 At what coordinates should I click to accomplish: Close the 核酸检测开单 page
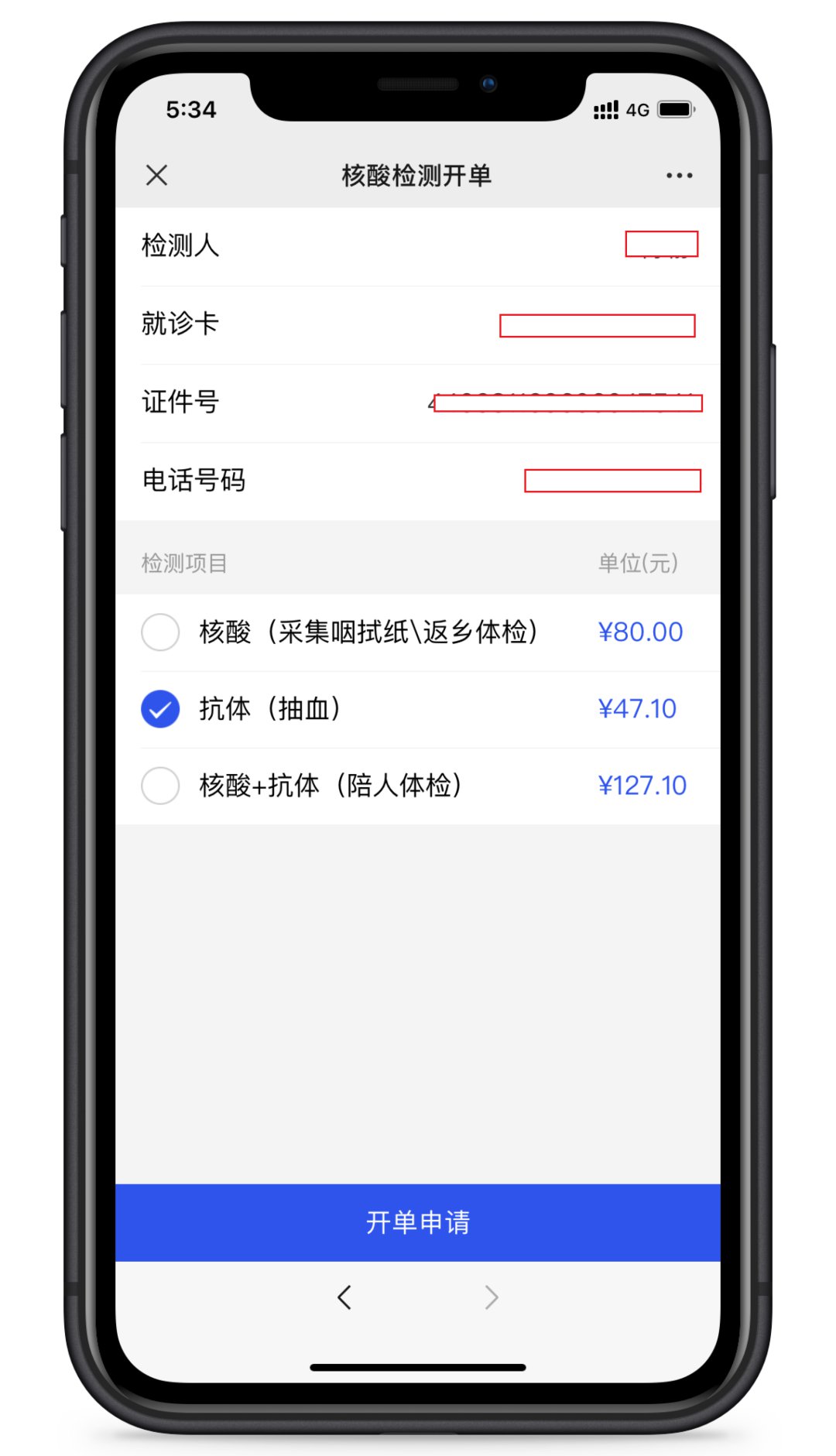tap(157, 176)
